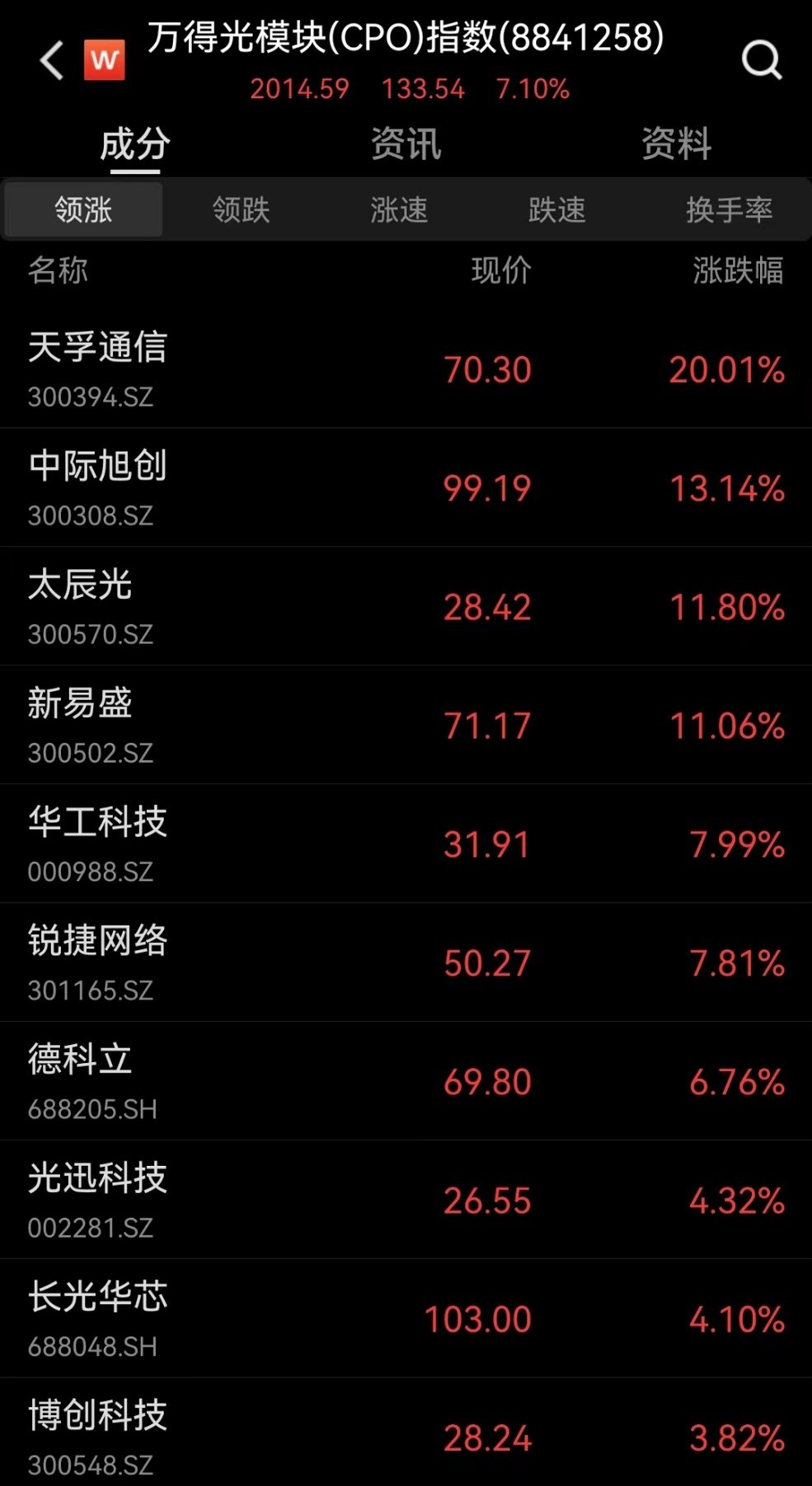Select the 涨速 sort option
Viewport: 812px width, 1486px height.
point(399,209)
